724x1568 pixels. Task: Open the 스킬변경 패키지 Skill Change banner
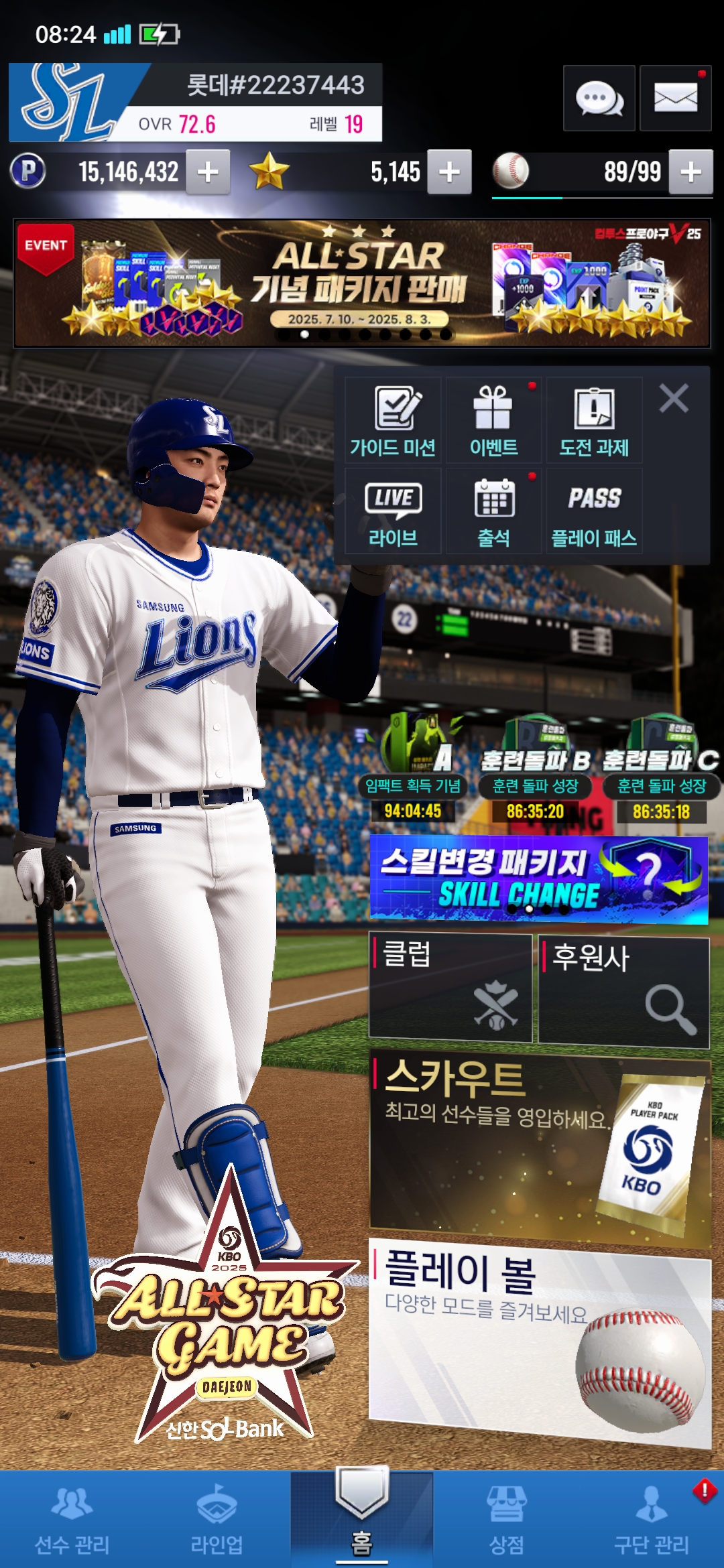tap(538, 879)
